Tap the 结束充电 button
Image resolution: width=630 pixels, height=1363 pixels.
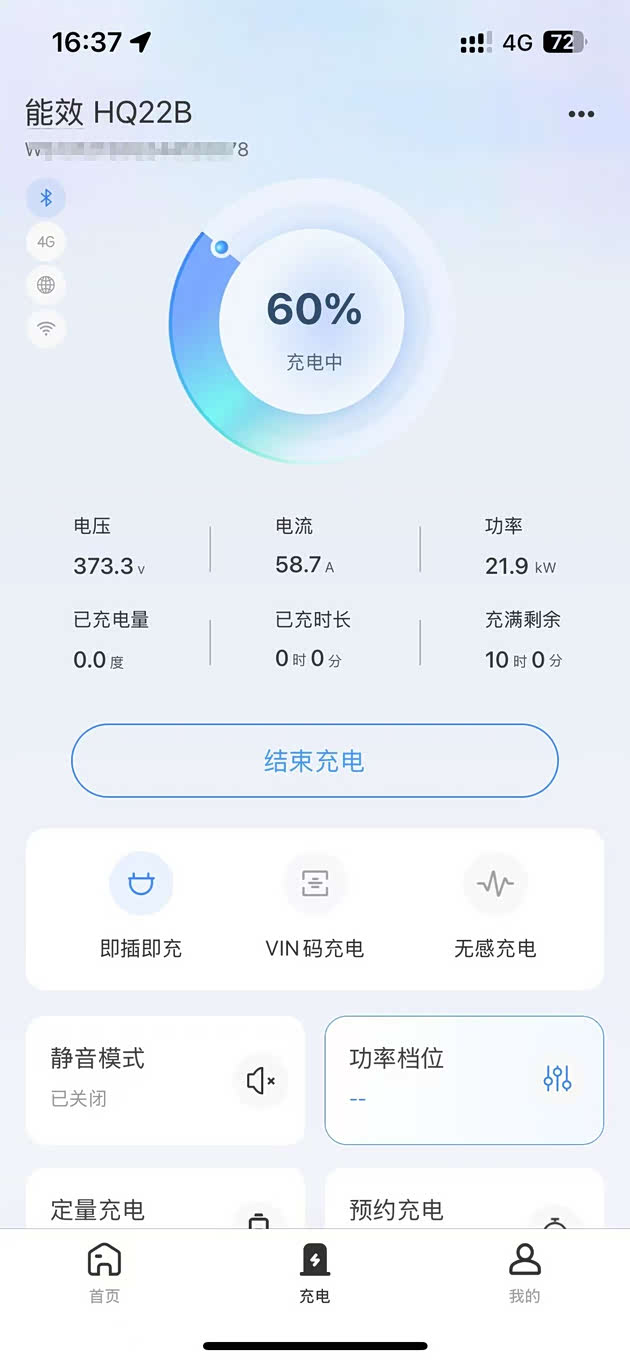[x=314, y=761]
